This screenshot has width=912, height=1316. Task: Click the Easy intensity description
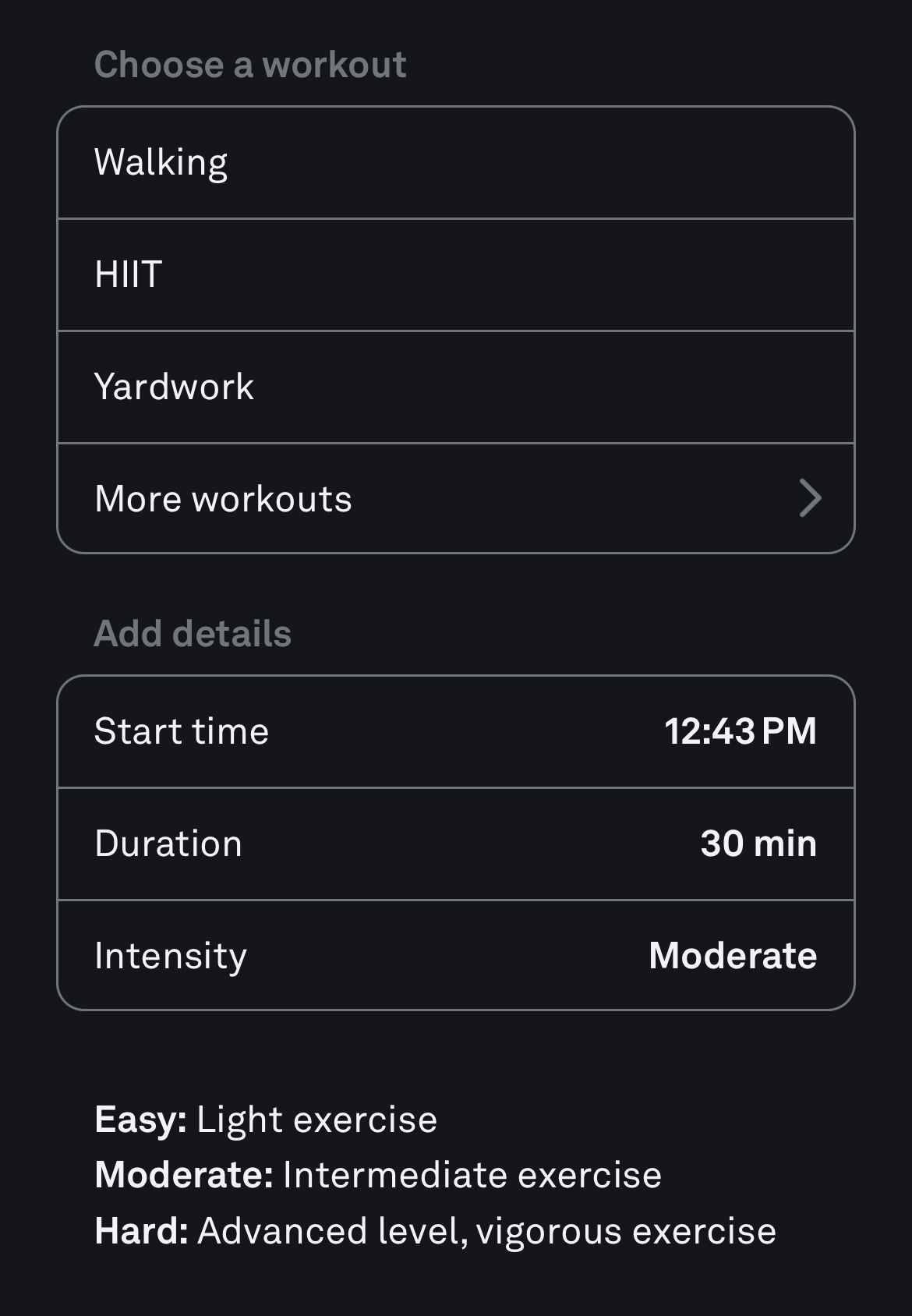coord(266,1119)
